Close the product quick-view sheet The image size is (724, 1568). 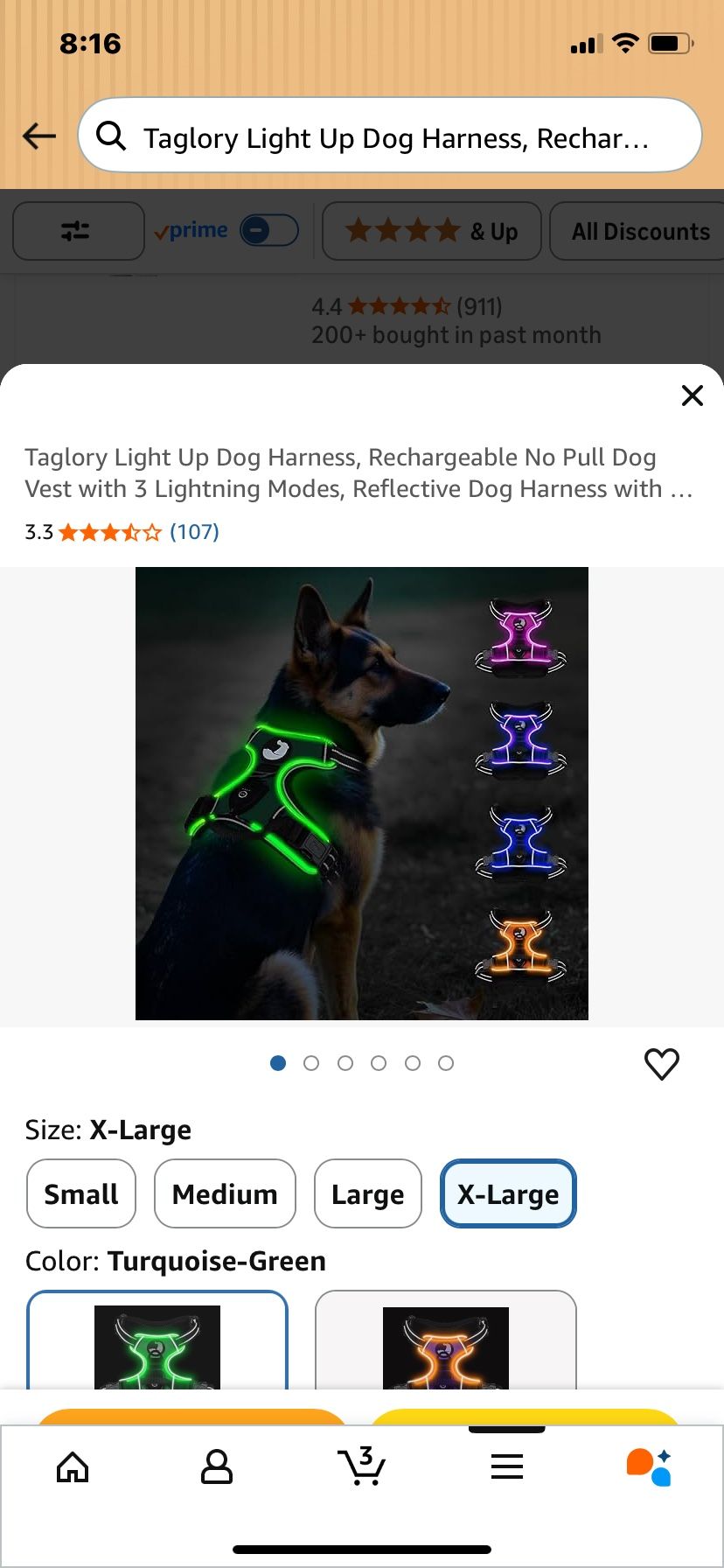tap(692, 395)
